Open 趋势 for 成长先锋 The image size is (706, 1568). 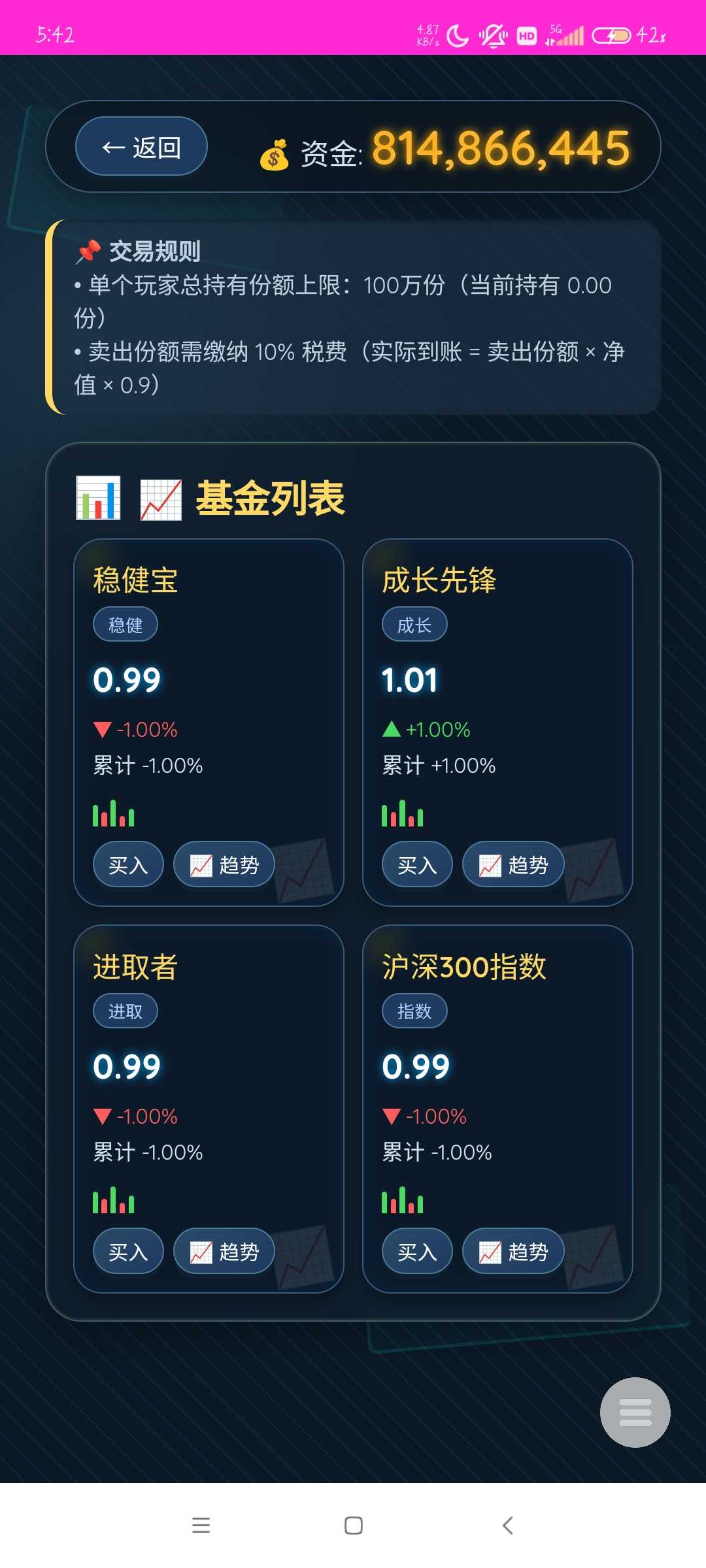[513, 865]
